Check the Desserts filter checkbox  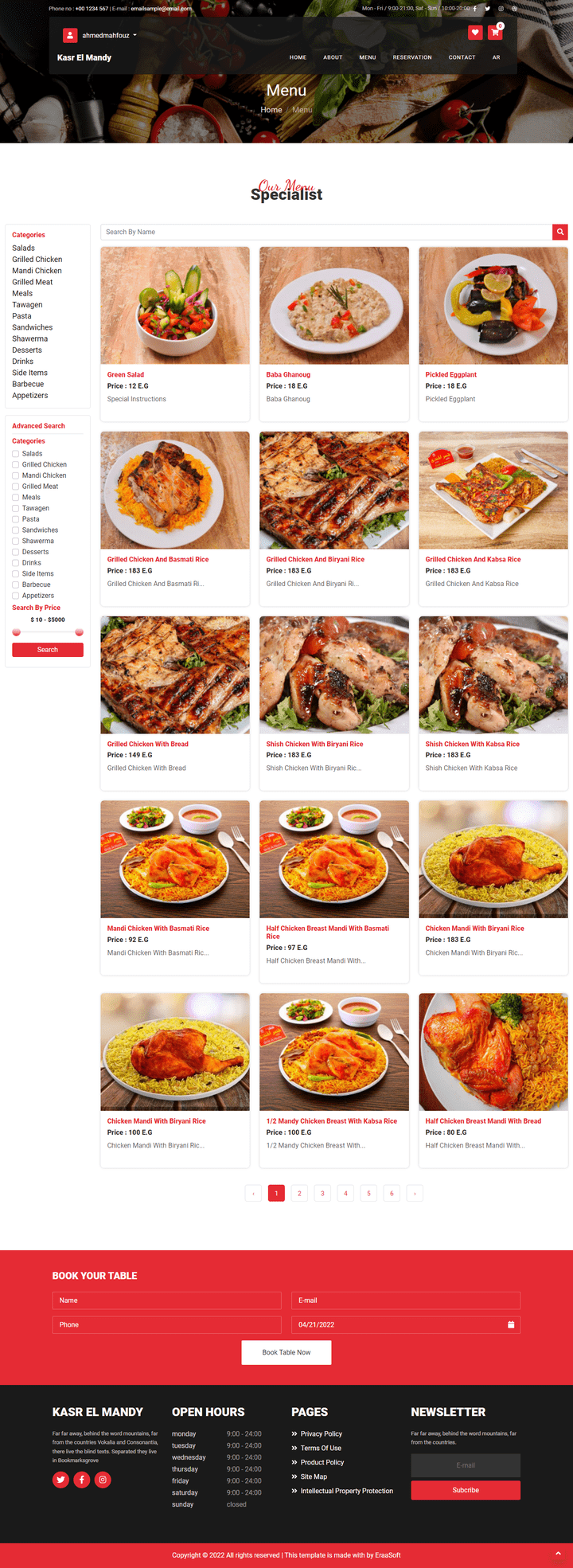click(x=16, y=552)
